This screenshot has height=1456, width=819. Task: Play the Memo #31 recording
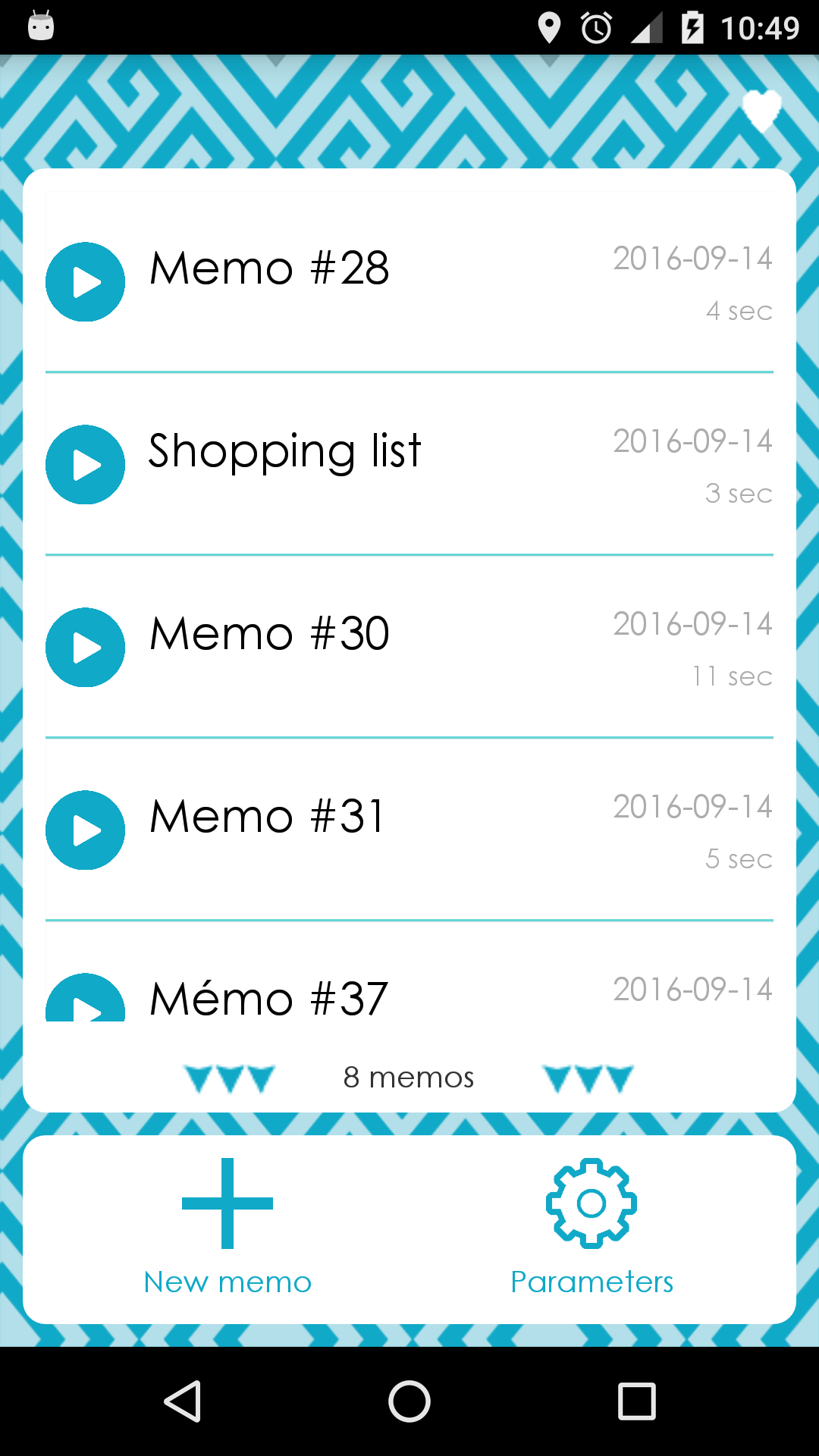coord(85,830)
